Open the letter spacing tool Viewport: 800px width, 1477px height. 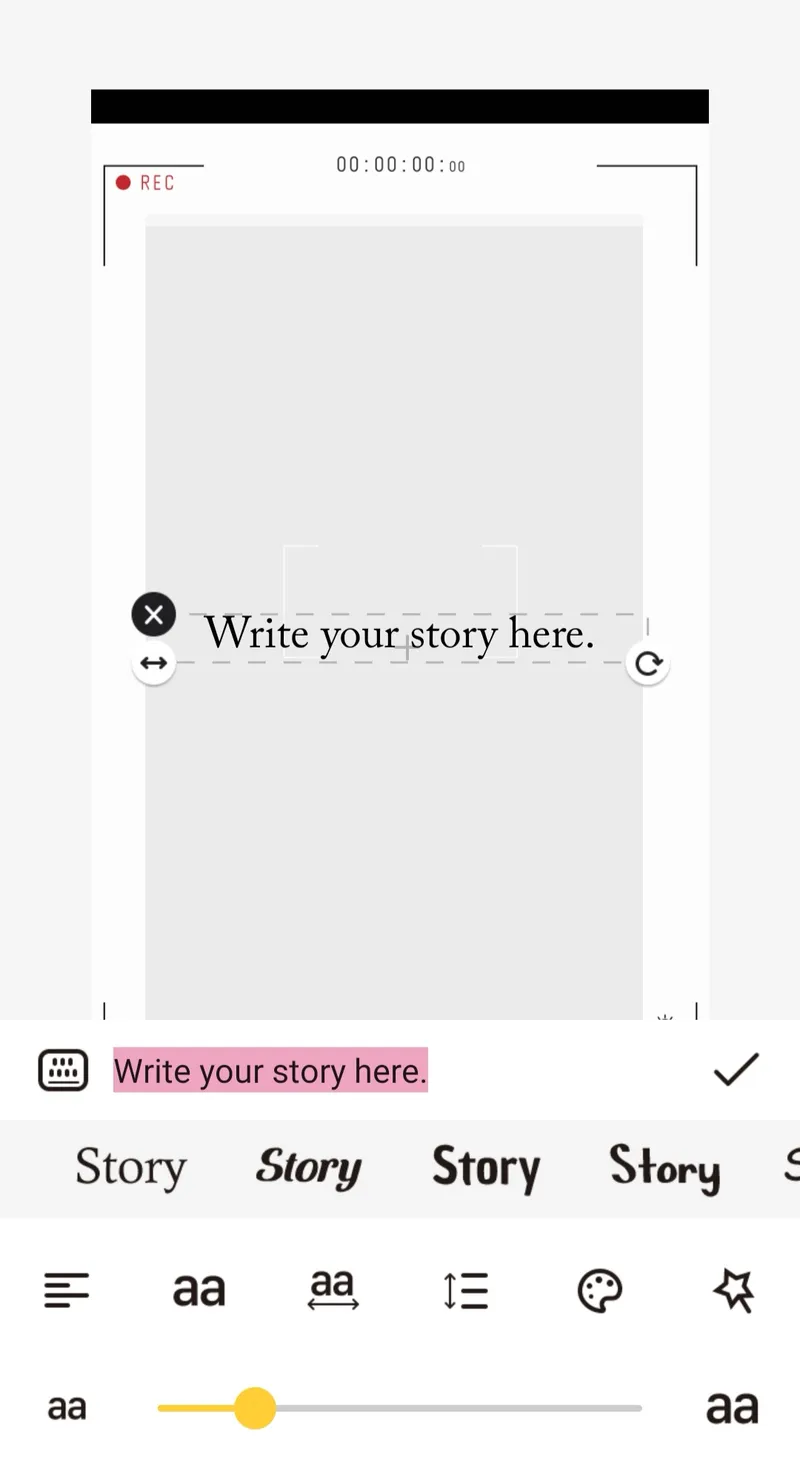pyautogui.click(x=333, y=1291)
